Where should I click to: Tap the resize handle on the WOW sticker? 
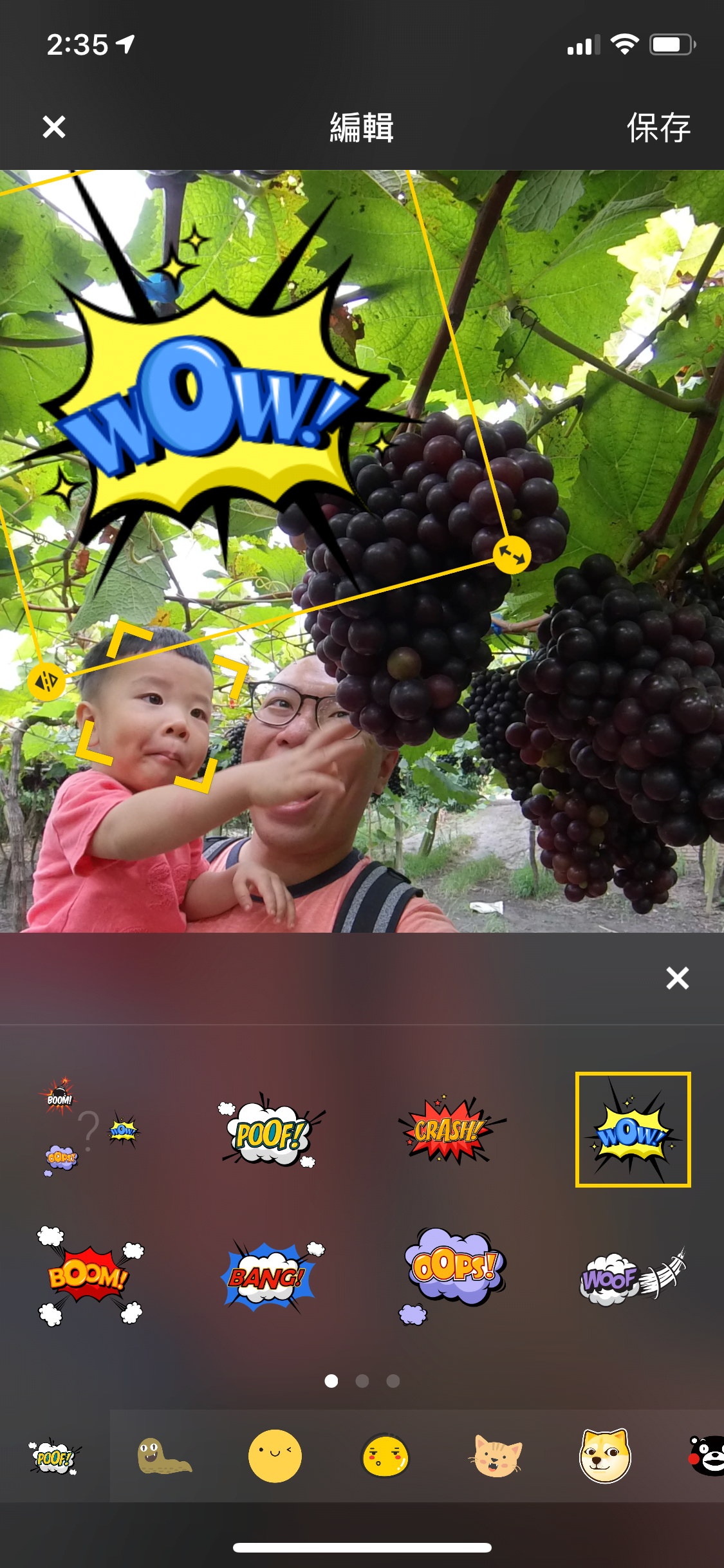pyautogui.click(x=512, y=554)
